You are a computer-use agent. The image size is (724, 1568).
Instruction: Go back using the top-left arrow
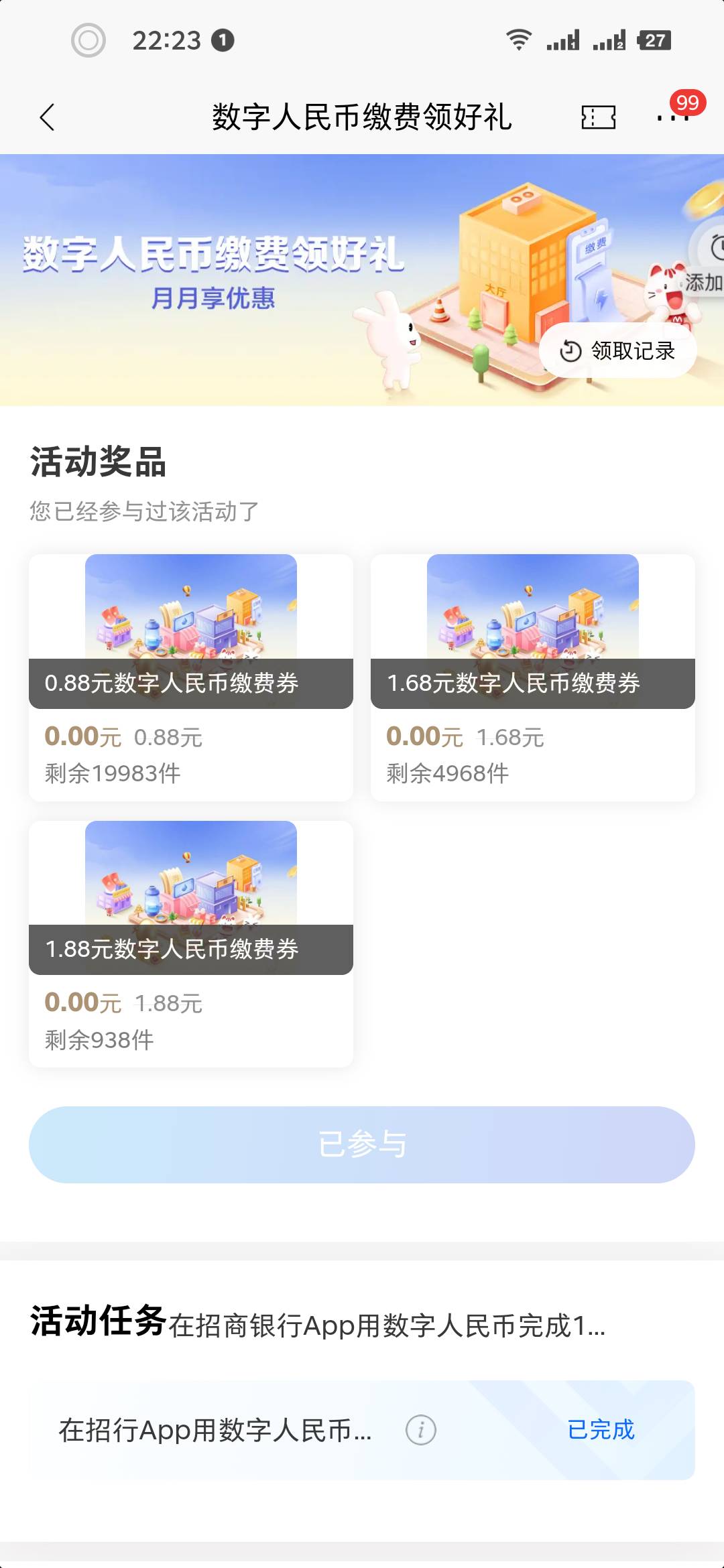(47, 117)
